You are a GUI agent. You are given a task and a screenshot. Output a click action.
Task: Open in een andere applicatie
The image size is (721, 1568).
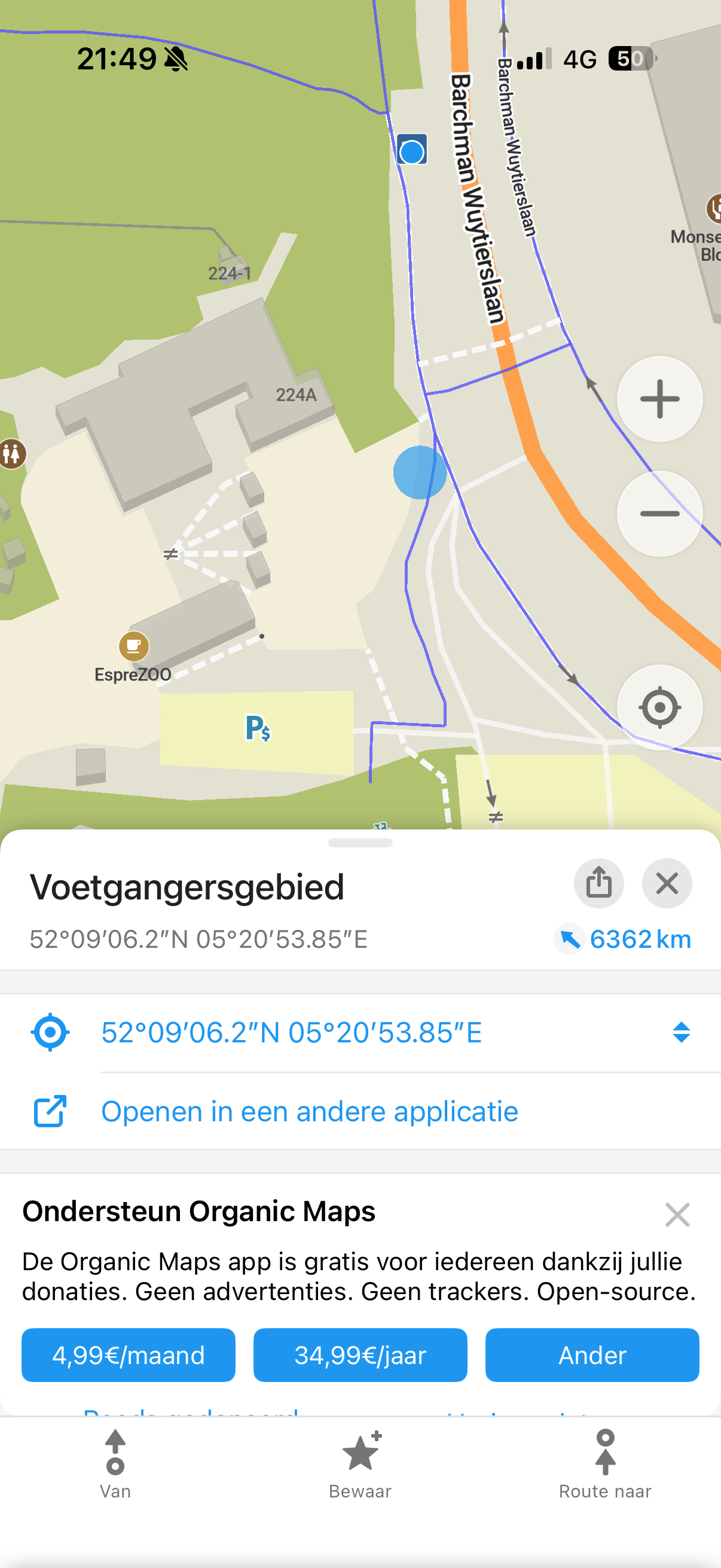[309, 1112]
